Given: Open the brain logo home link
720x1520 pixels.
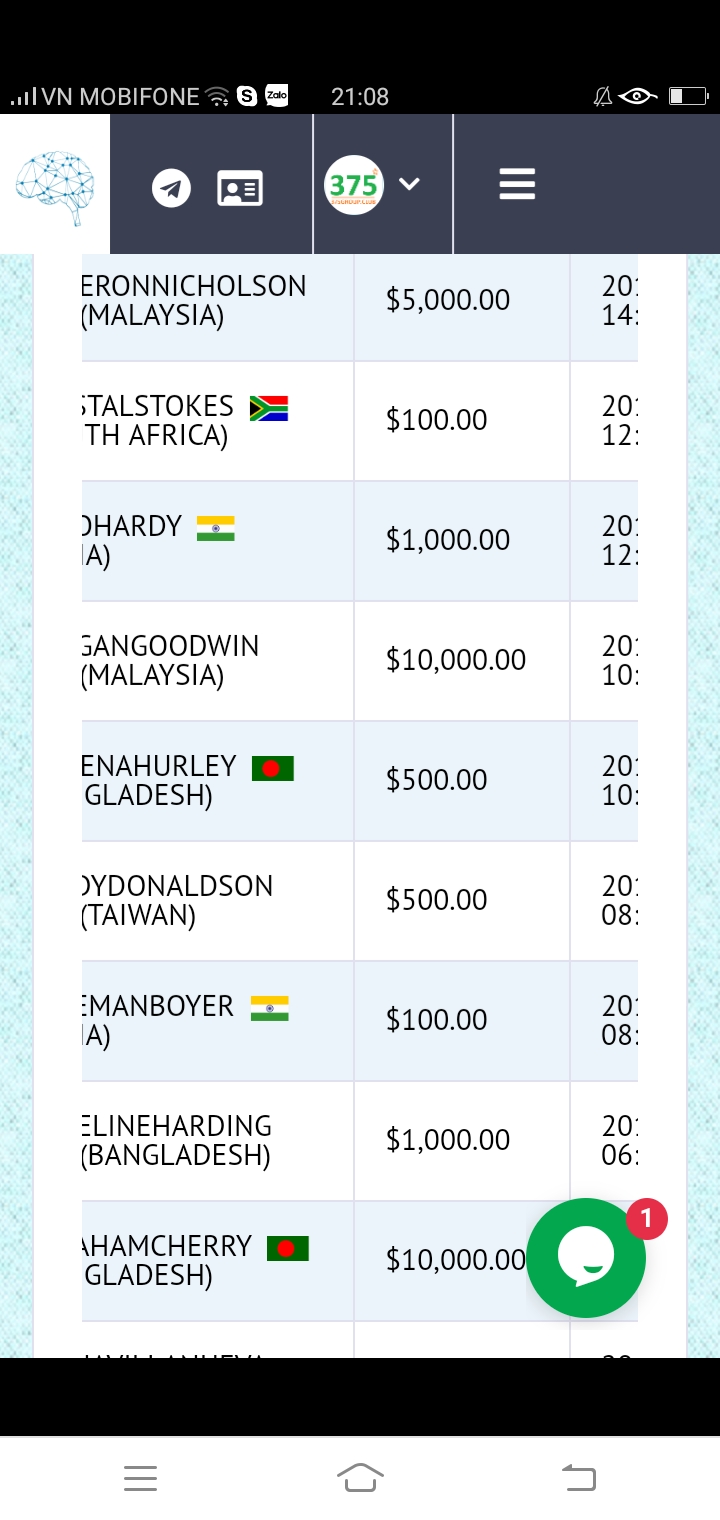Looking at the screenshot, I should coord(55,185).
